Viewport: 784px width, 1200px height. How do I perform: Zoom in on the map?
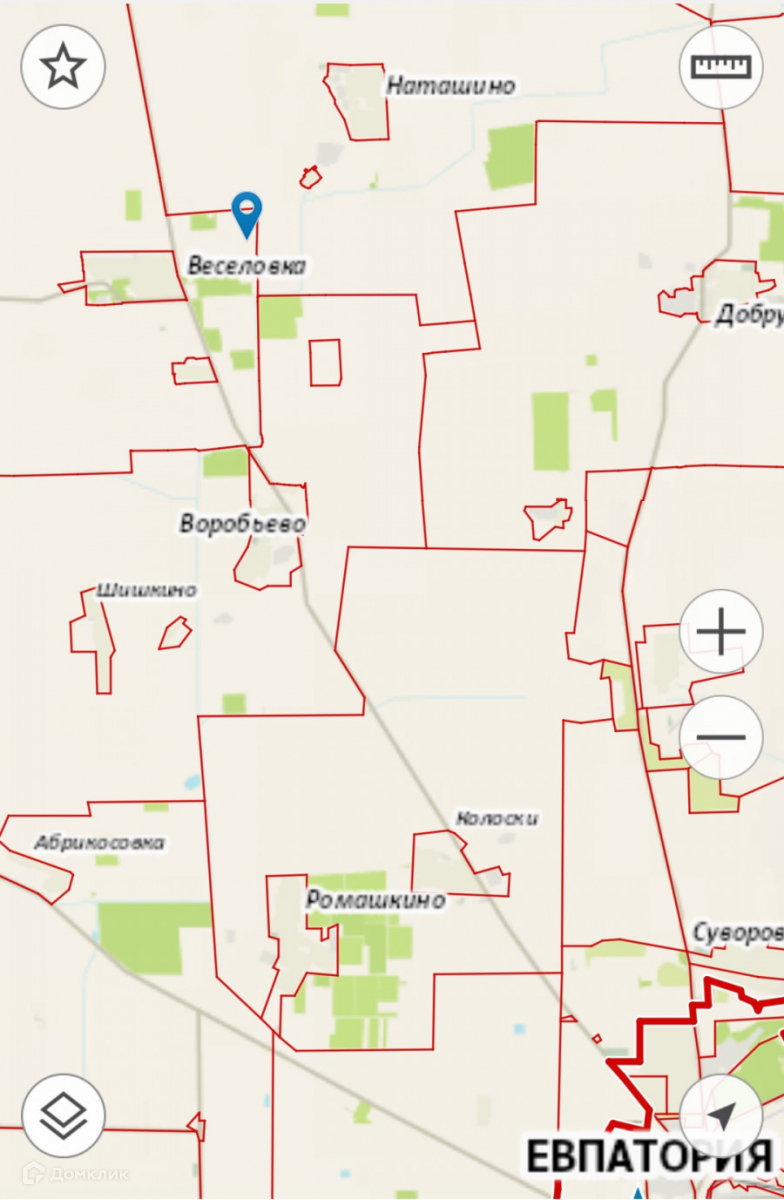pos(721,632)
